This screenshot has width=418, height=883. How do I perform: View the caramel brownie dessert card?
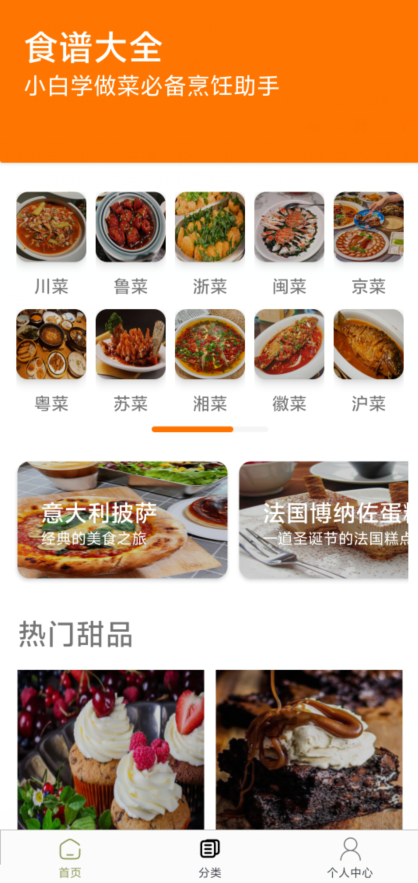pos(309,750)
